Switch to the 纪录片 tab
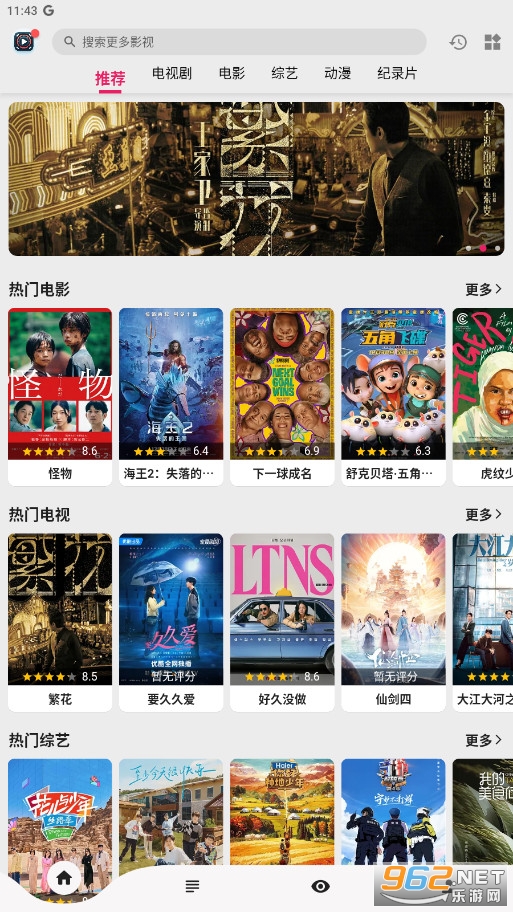Image resolution: width=513 pixels, height=912 pixels. pyautogui.click(x=397, y=73)
